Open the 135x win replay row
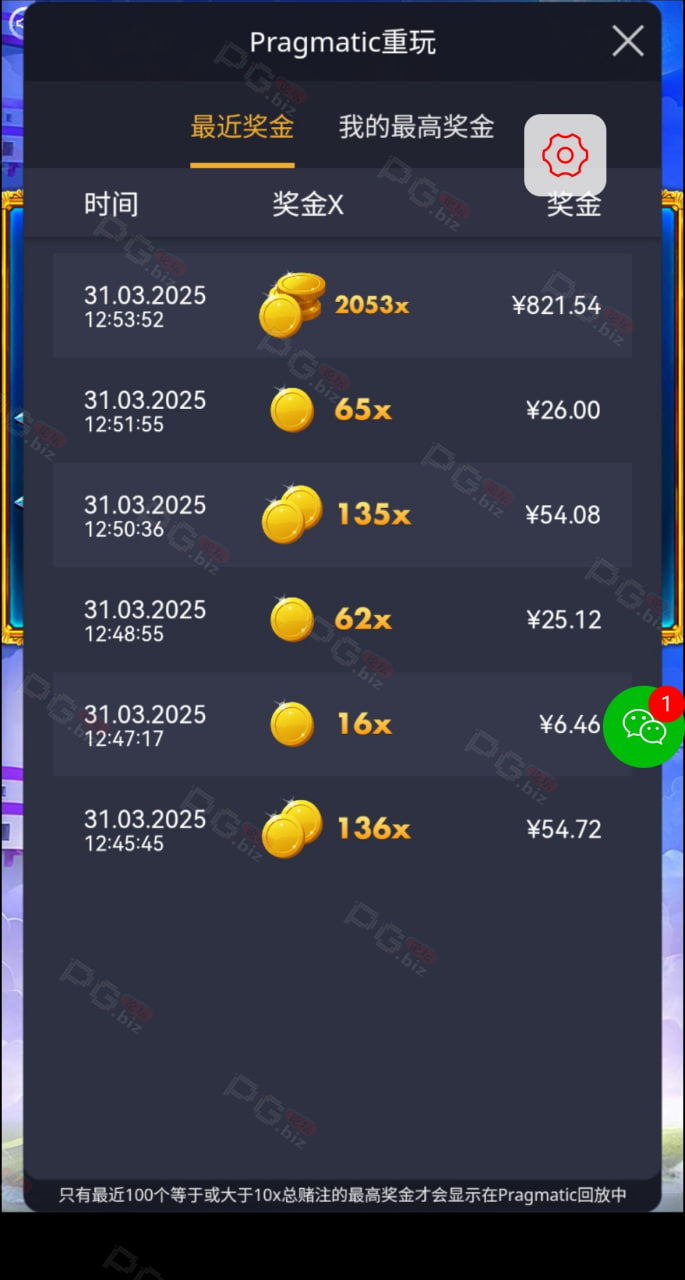Viewport: 685px width, 1280px height. tap(342, 515)
